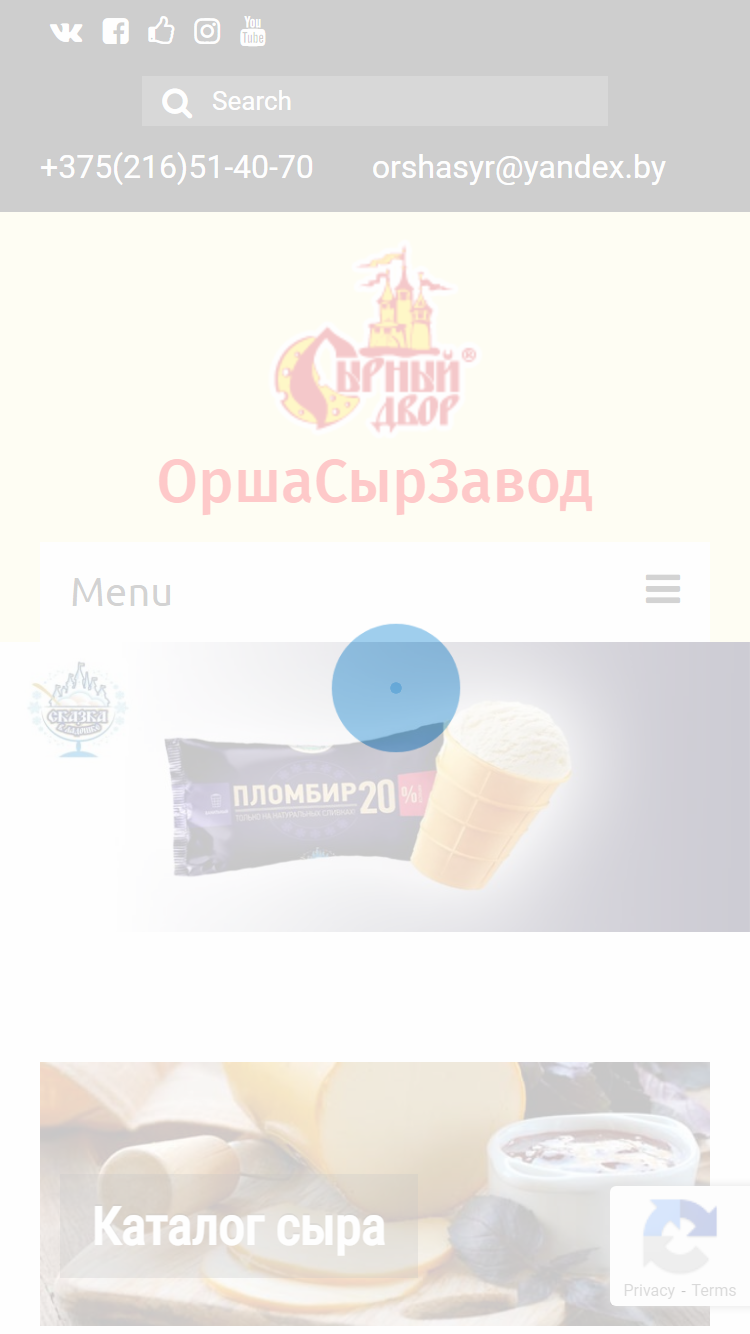Screen dimensions: 750x1334
Task: Call the phone number +375(216)51-40-70
Action: (x=177, y=167)
